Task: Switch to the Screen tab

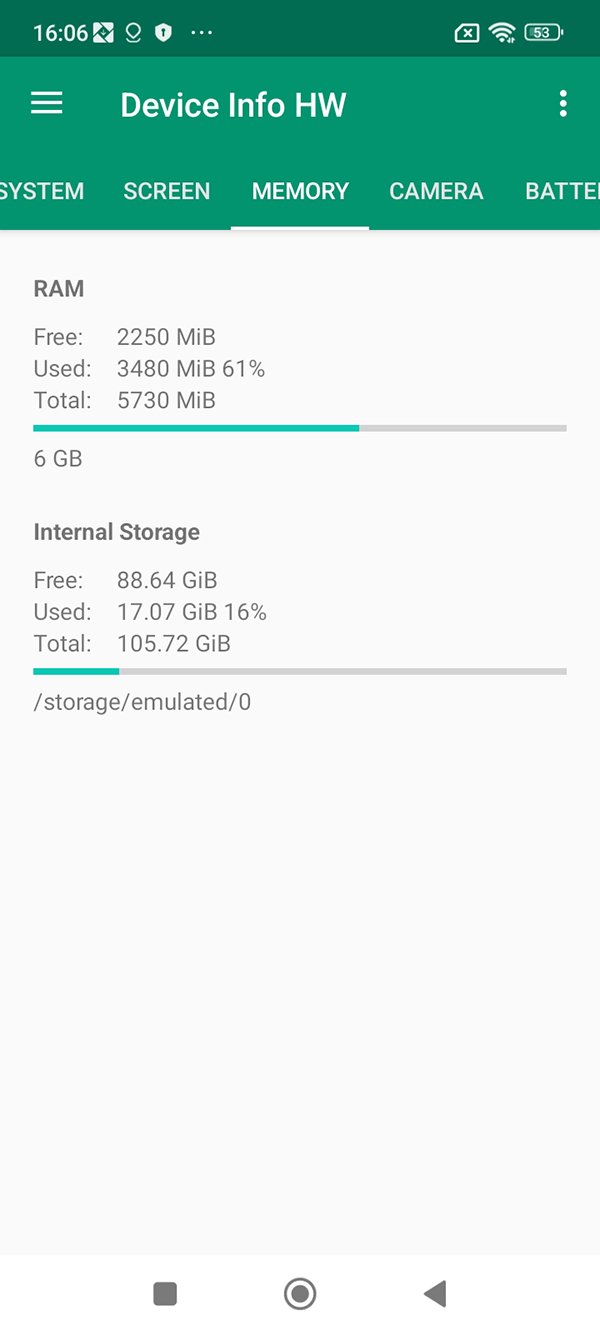Action: click(167, 191)
